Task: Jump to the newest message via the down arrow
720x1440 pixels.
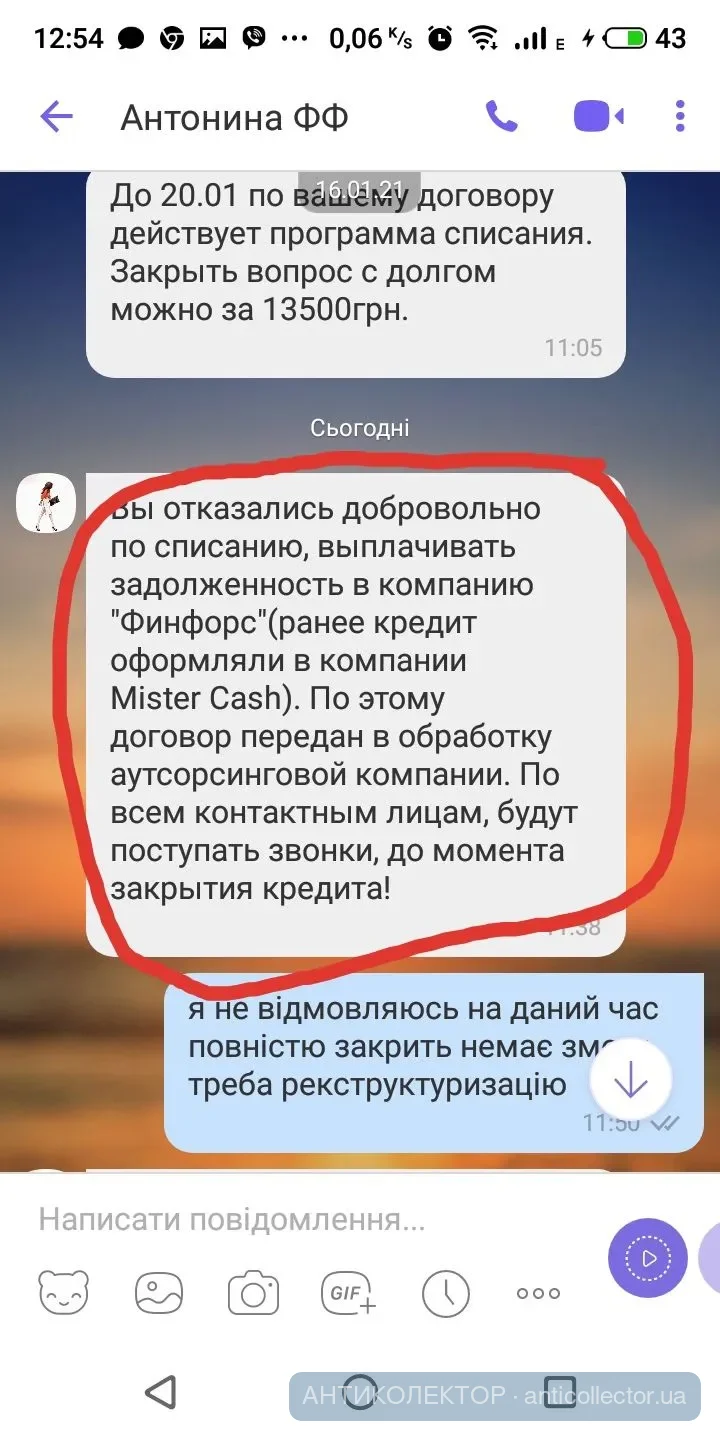Action: pos(631,1079)
